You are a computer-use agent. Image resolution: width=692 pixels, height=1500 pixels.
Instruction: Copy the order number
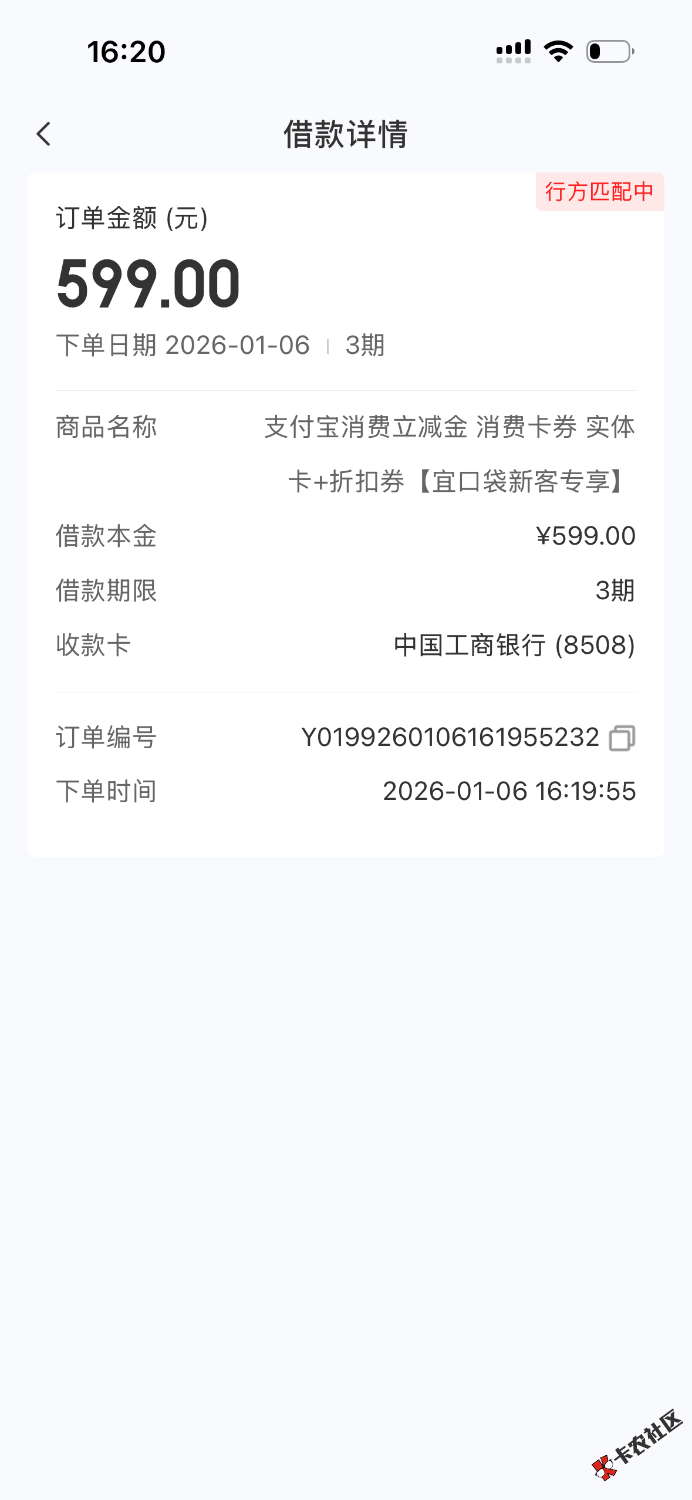622,738
